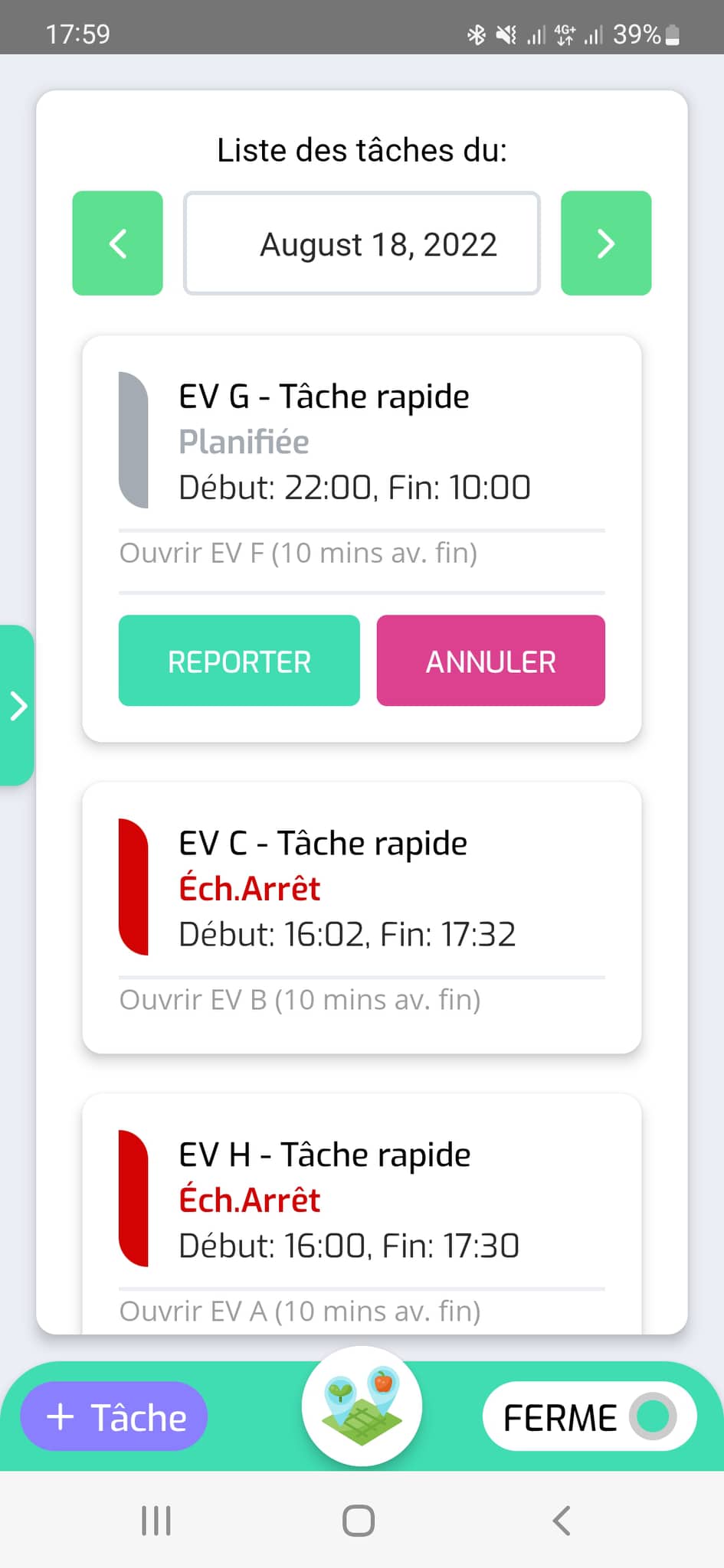Image resolution: width=724 pixels, height=1568 pixels.
Task: Open the EV H task card
Action: coord(360,1200)
